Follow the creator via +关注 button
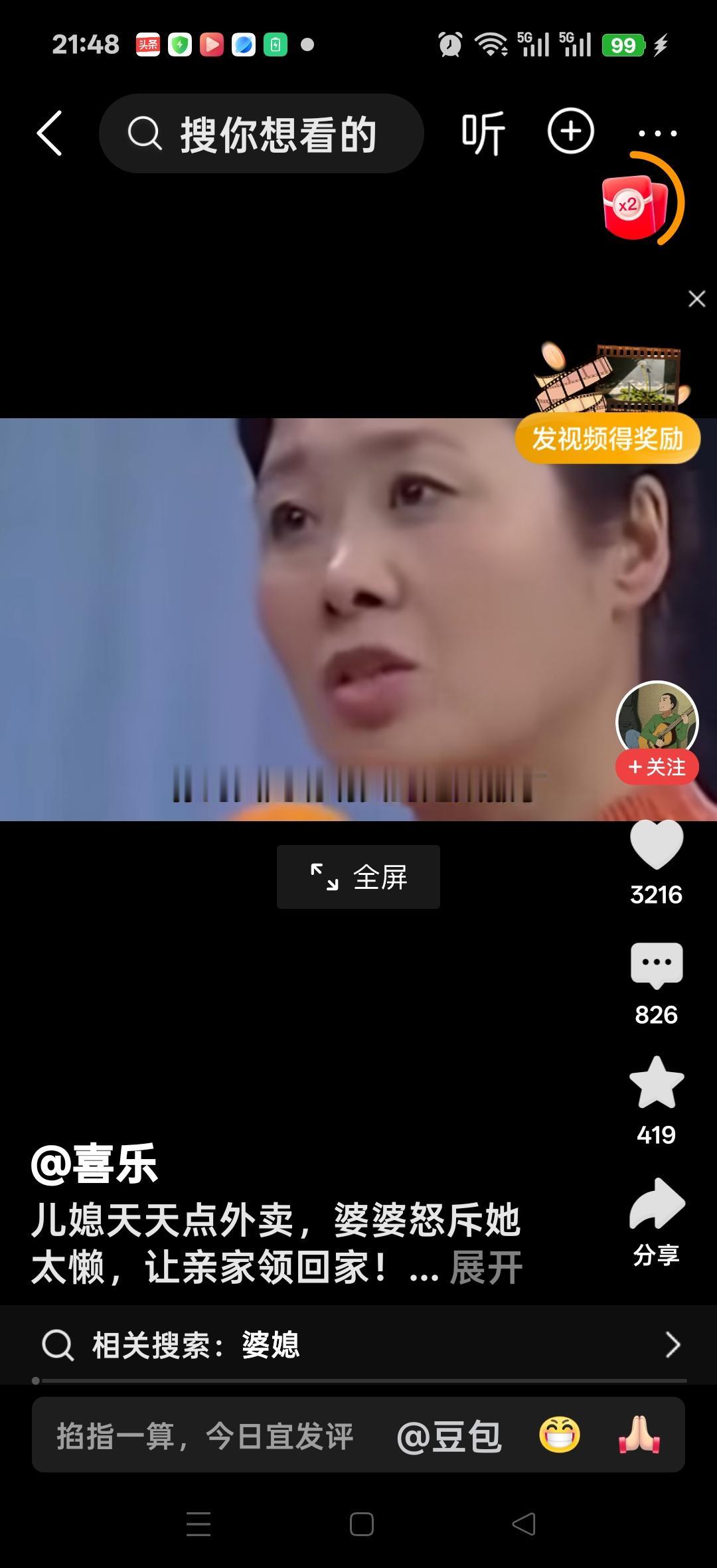The image size is (717, 1568). click(656, 767)
